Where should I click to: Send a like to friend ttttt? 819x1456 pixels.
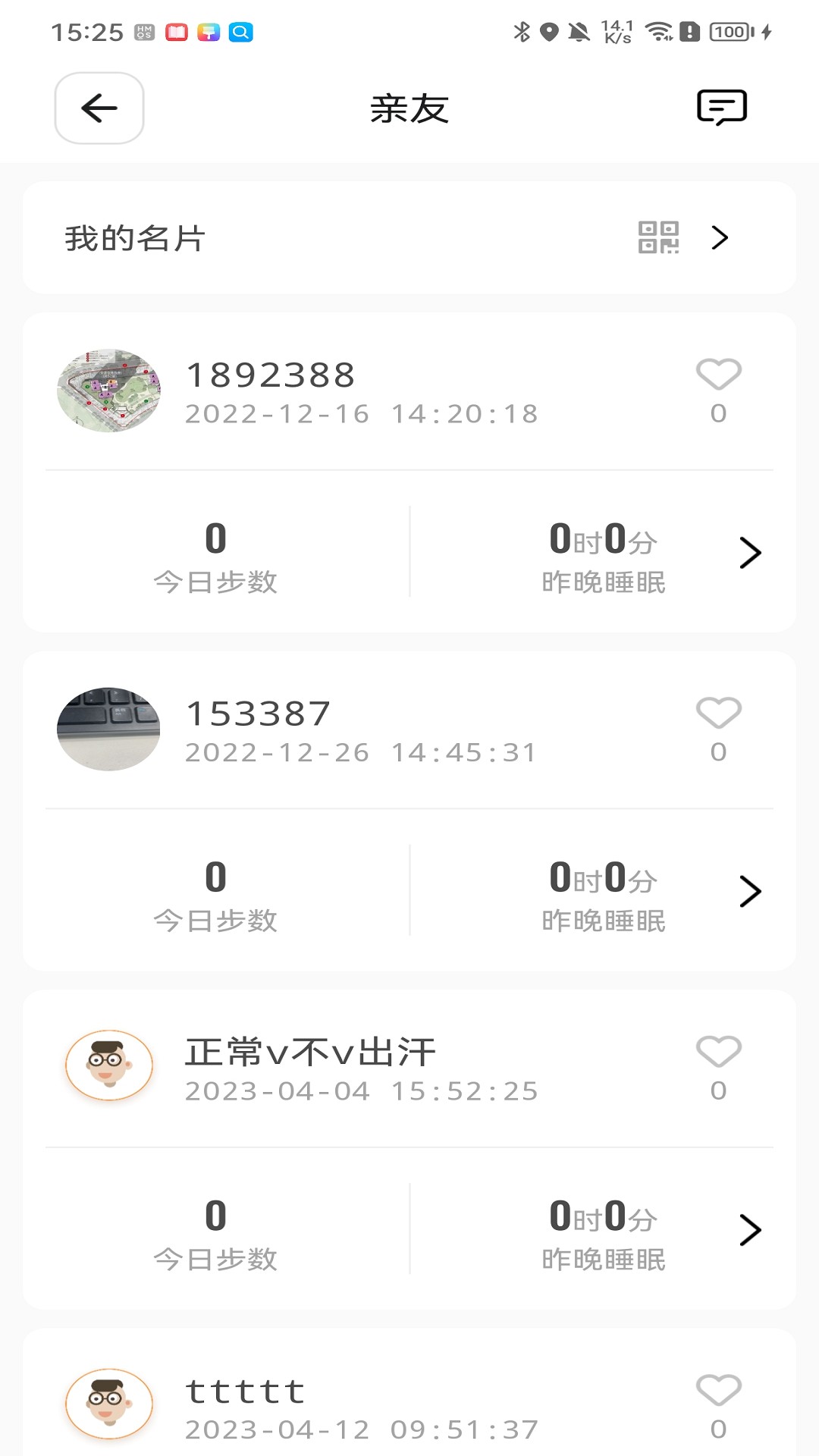718,1390
